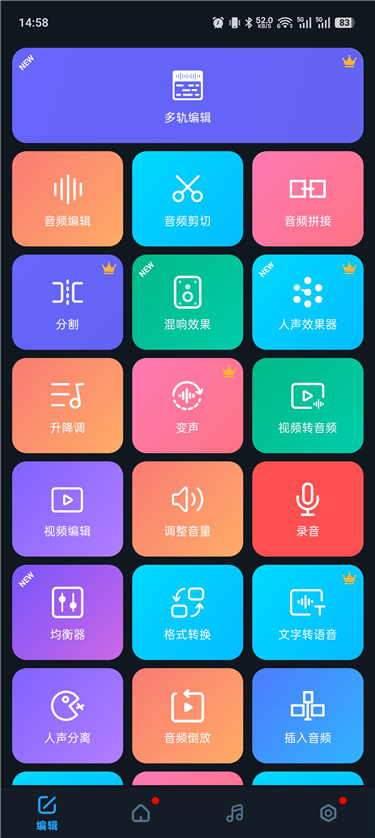The image size is (375, 838).
Task: Tap the 分割 split tile
Action: pos(67,302)
